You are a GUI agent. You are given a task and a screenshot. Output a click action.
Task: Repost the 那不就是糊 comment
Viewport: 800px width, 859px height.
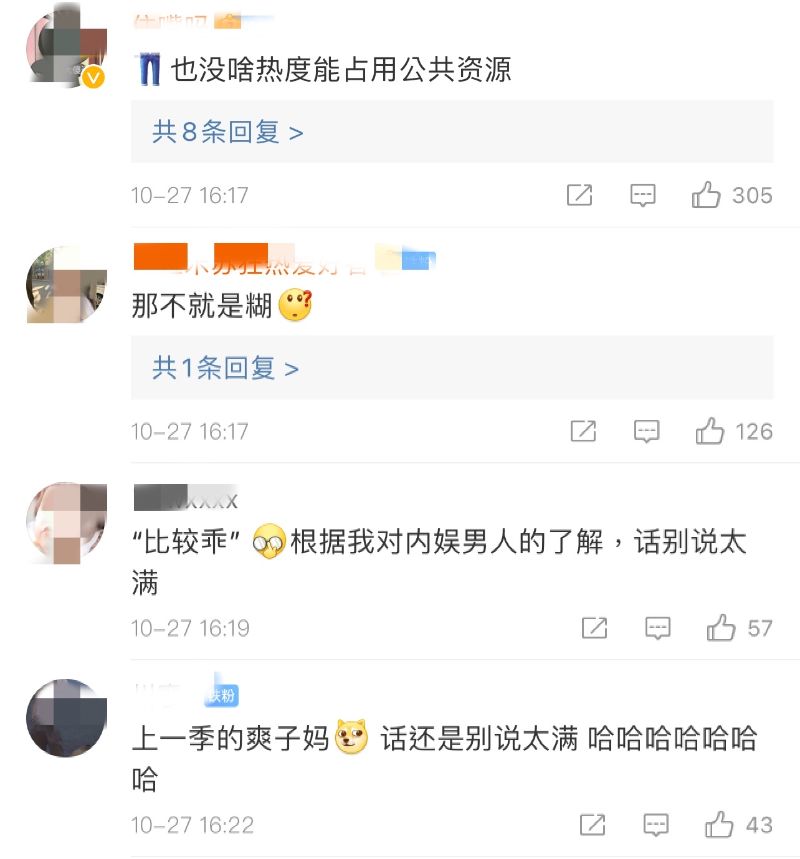583,431
